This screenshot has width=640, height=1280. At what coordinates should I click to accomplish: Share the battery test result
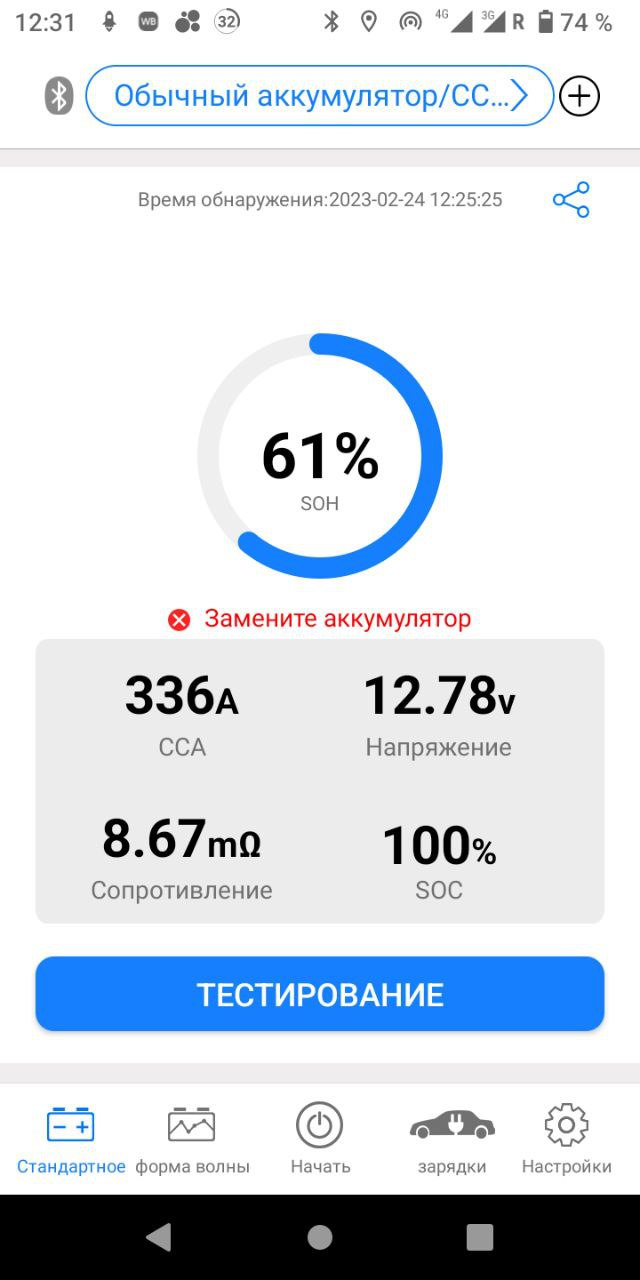[x=571, y=200]
